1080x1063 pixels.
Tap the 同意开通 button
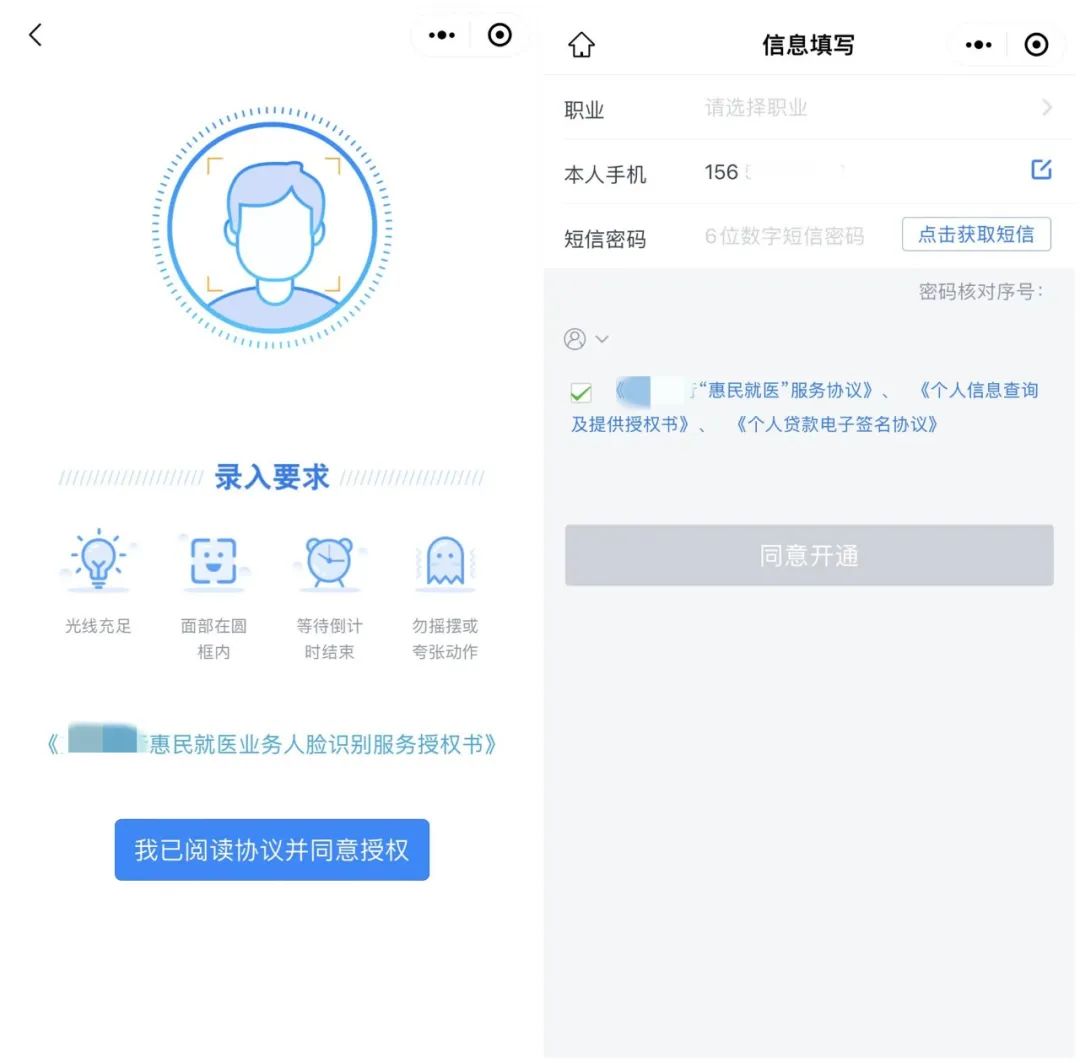(x=809, y=555)
